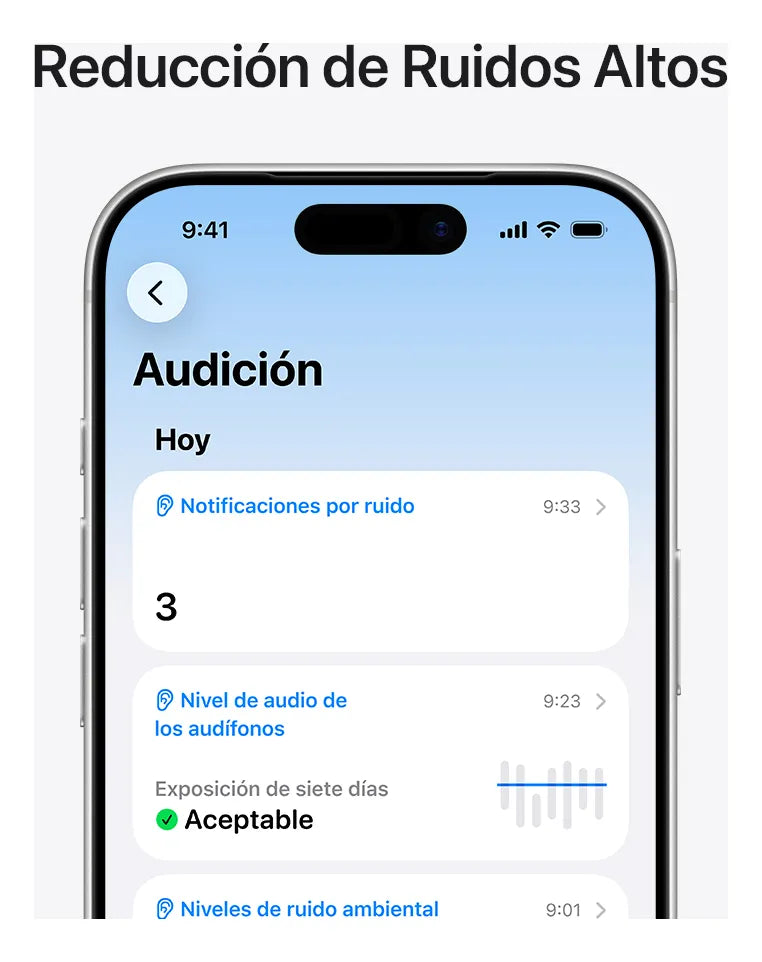Screen dimensions: 762x962
Task: Click the ear icon beside Notificaciones por ruido
Action: [x=164, y=506]
